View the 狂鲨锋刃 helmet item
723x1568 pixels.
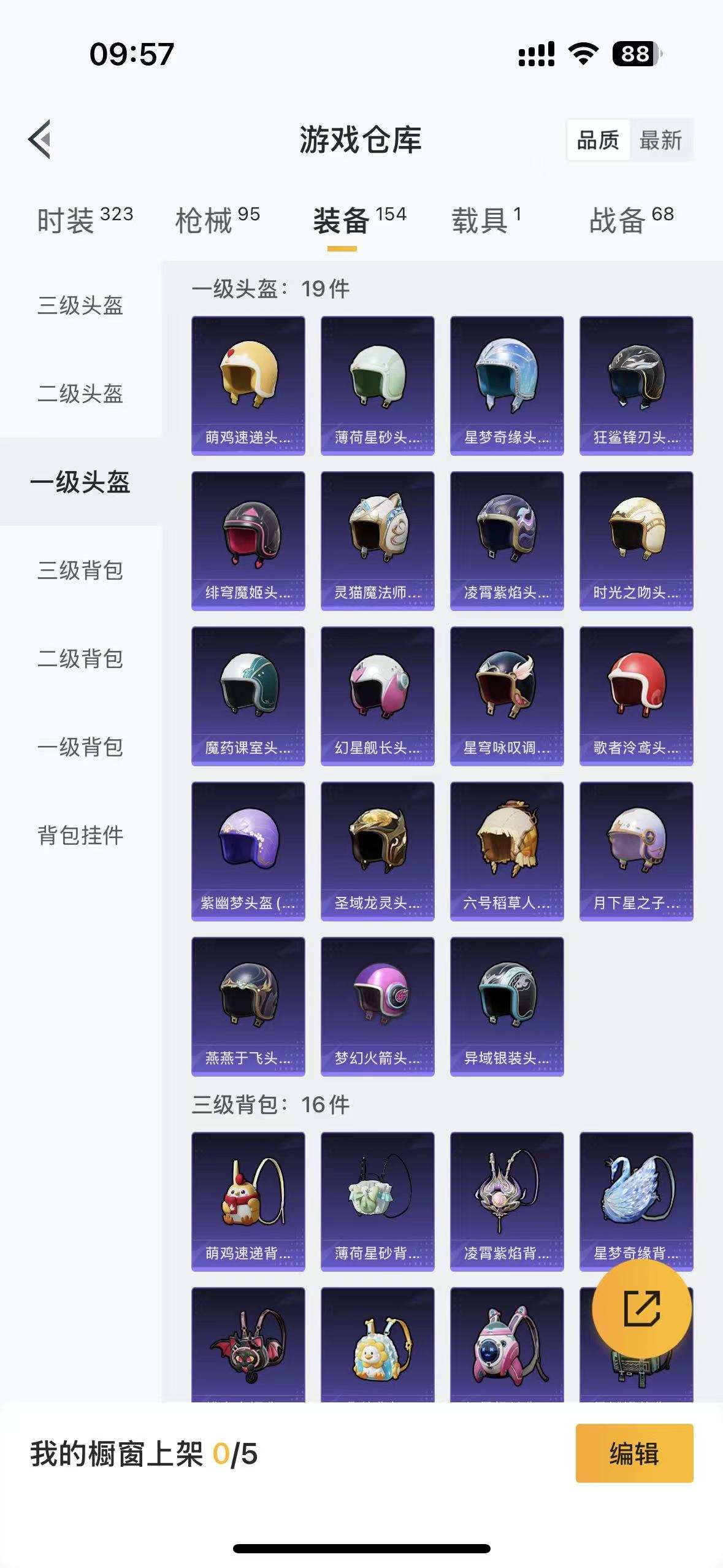pos(636,385)
